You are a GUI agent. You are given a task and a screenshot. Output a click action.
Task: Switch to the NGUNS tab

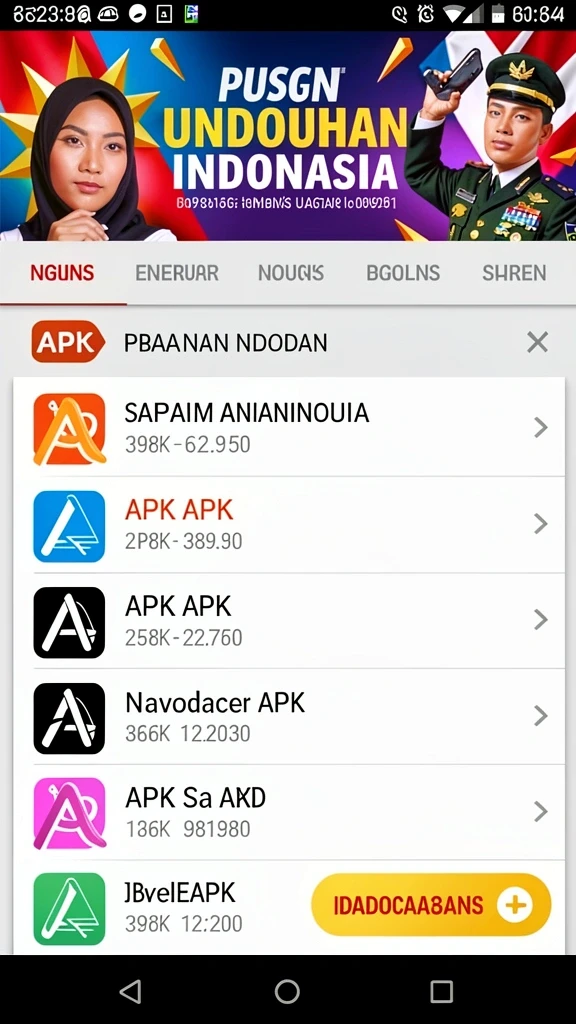(x=62, y=273)
